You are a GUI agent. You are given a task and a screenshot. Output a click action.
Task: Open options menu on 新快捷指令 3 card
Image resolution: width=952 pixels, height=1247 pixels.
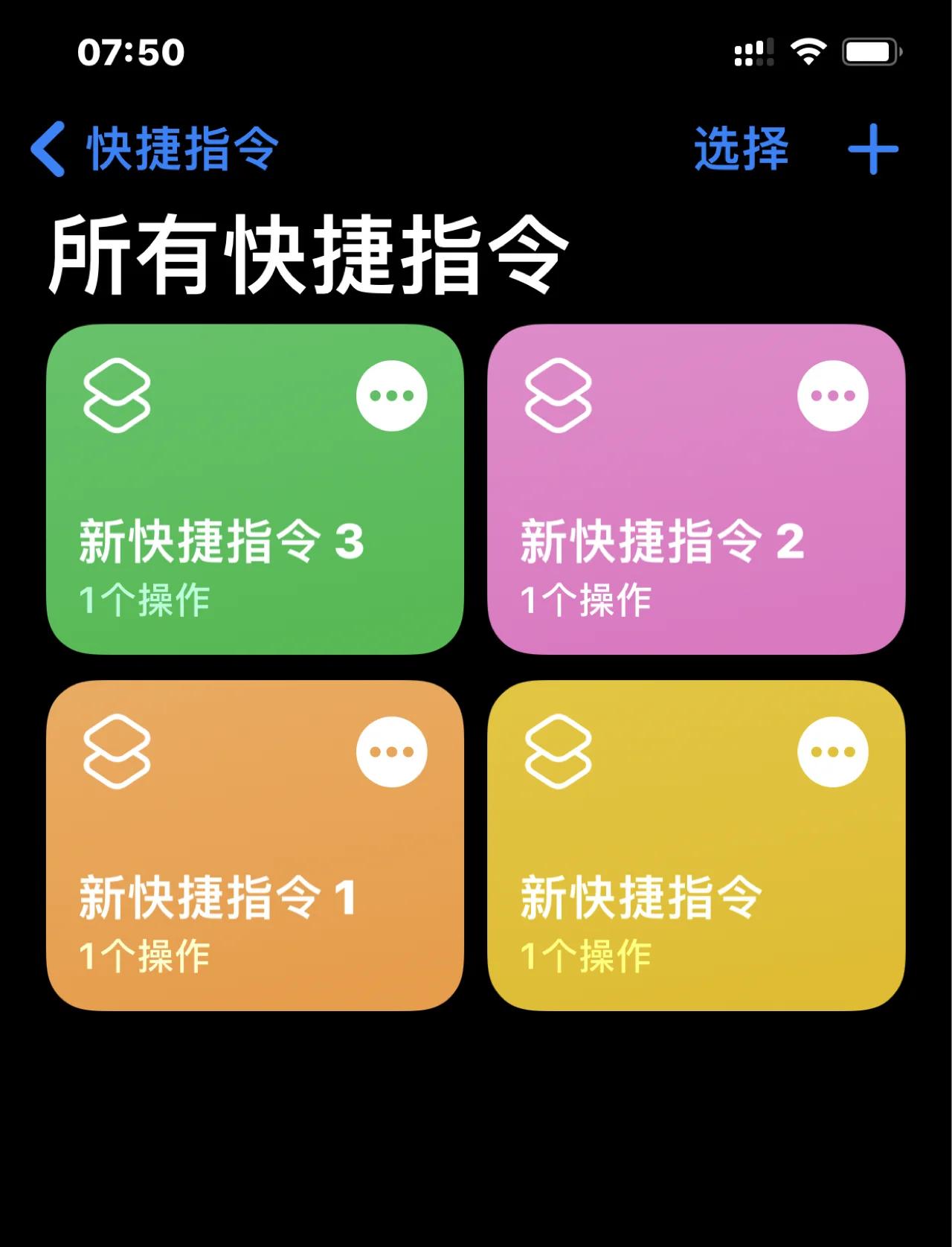(x=390, y=396)
